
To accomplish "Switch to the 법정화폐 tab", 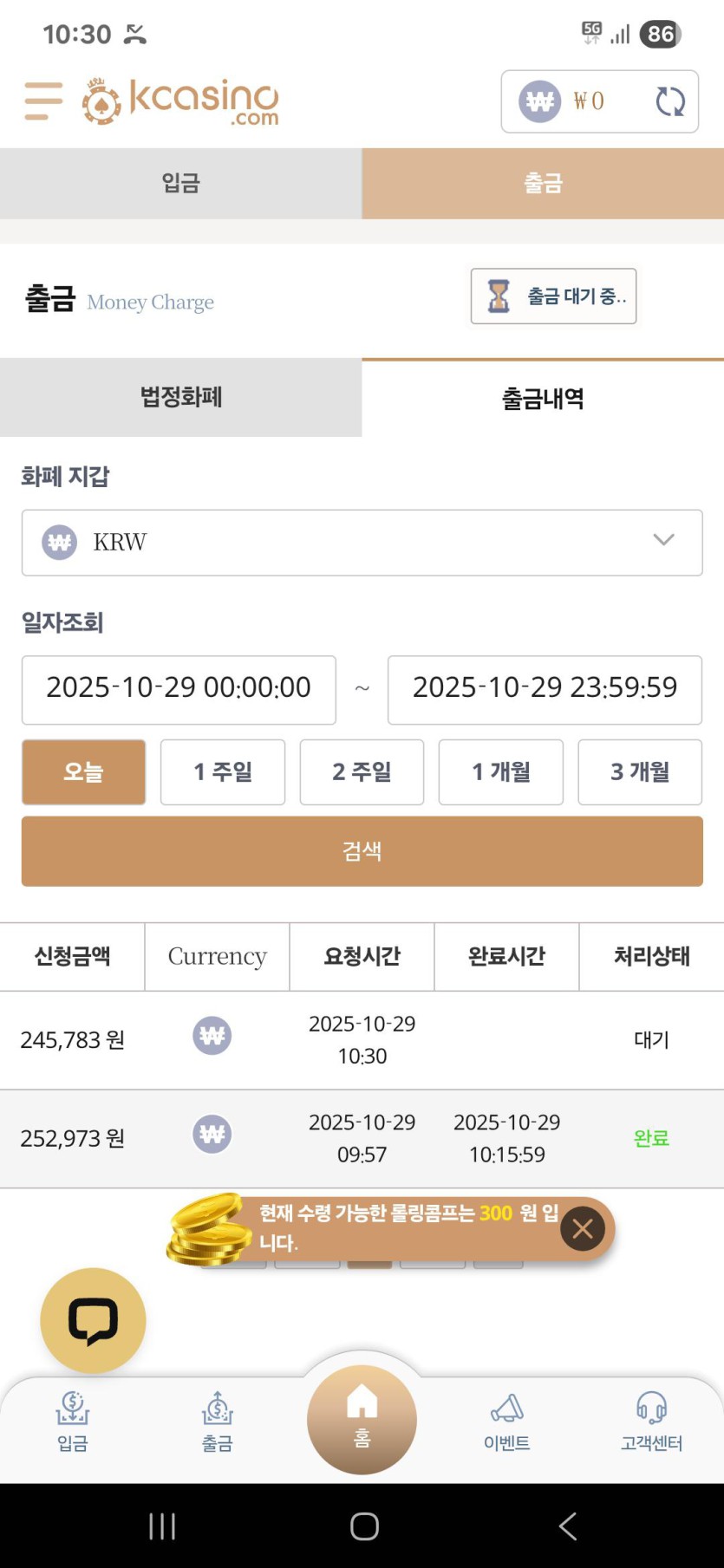I will [x=180, y=397].
